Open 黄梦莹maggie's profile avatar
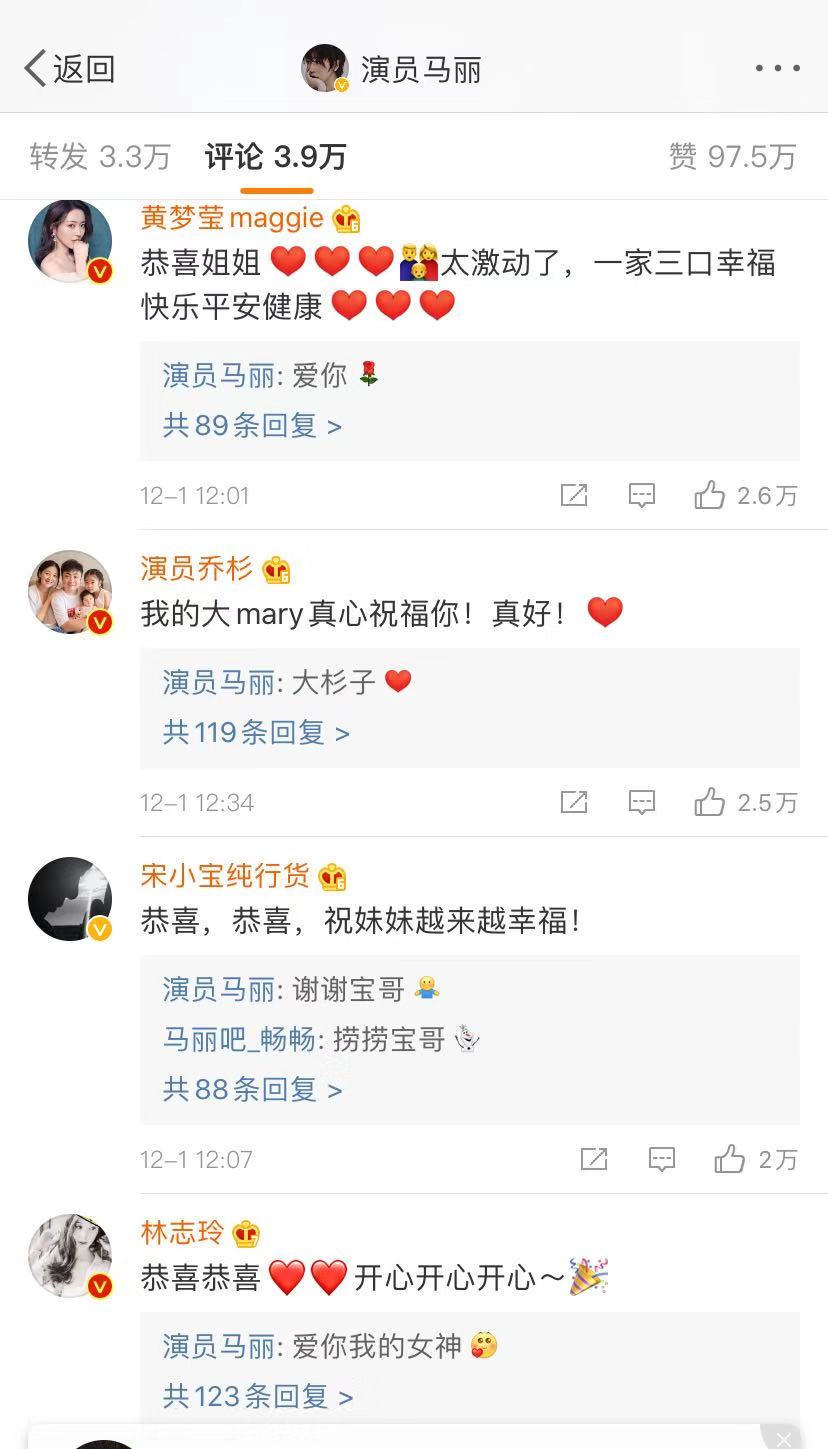The width and height of the screenshot is (828, 1449). click(x=70, y=241)
